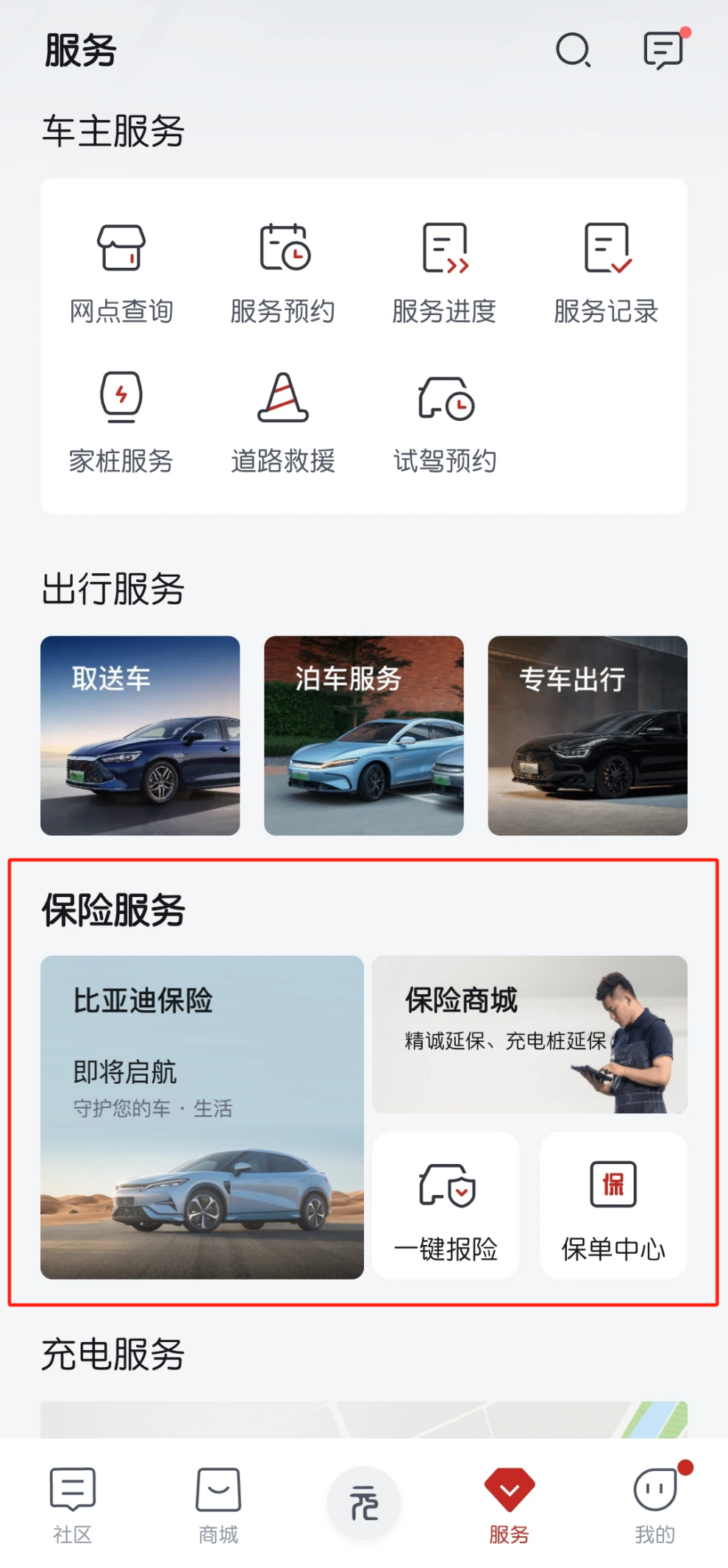Screen dimensions: 728x1568
Task: Open the 取送车 card
Action: click(140, 735)
